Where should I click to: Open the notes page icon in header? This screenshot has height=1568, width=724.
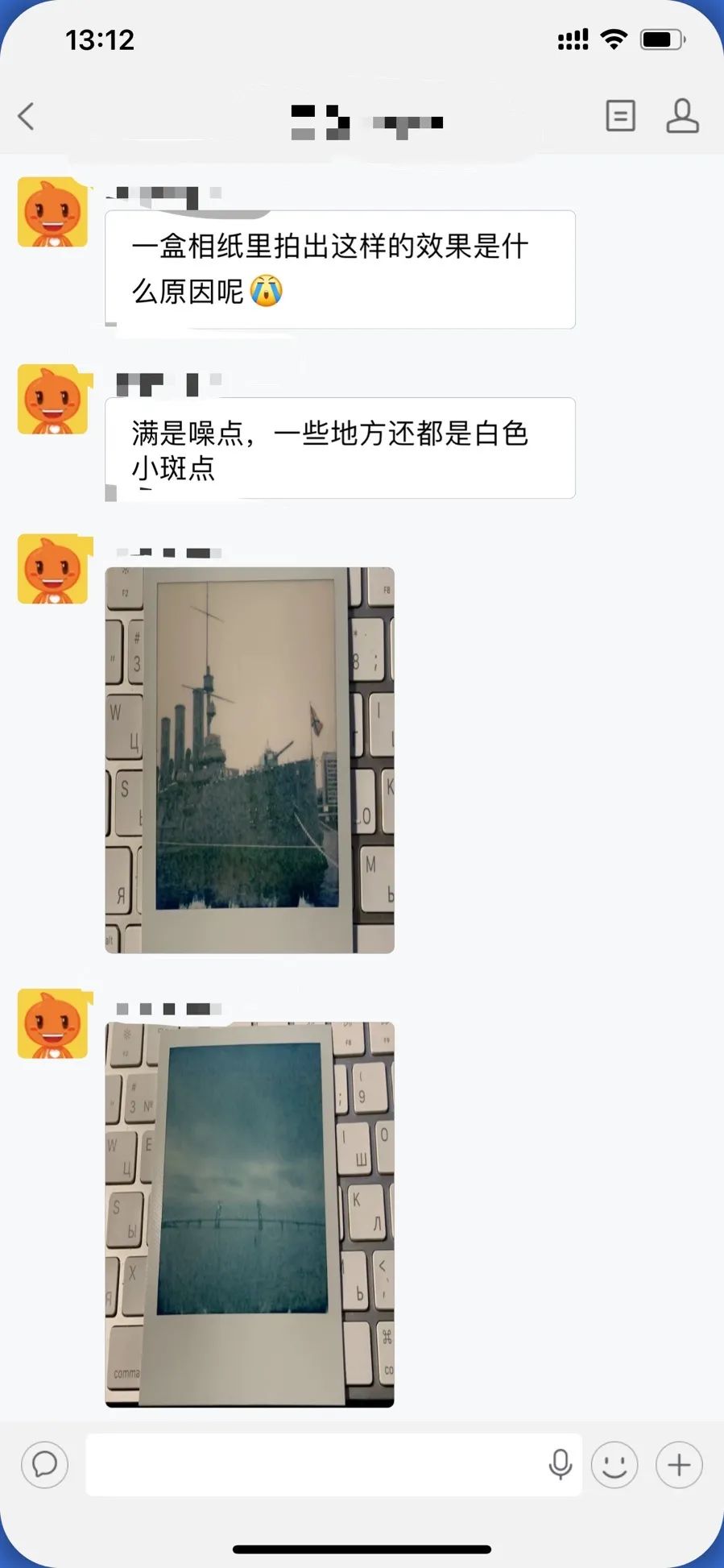[x=620, y=116]
